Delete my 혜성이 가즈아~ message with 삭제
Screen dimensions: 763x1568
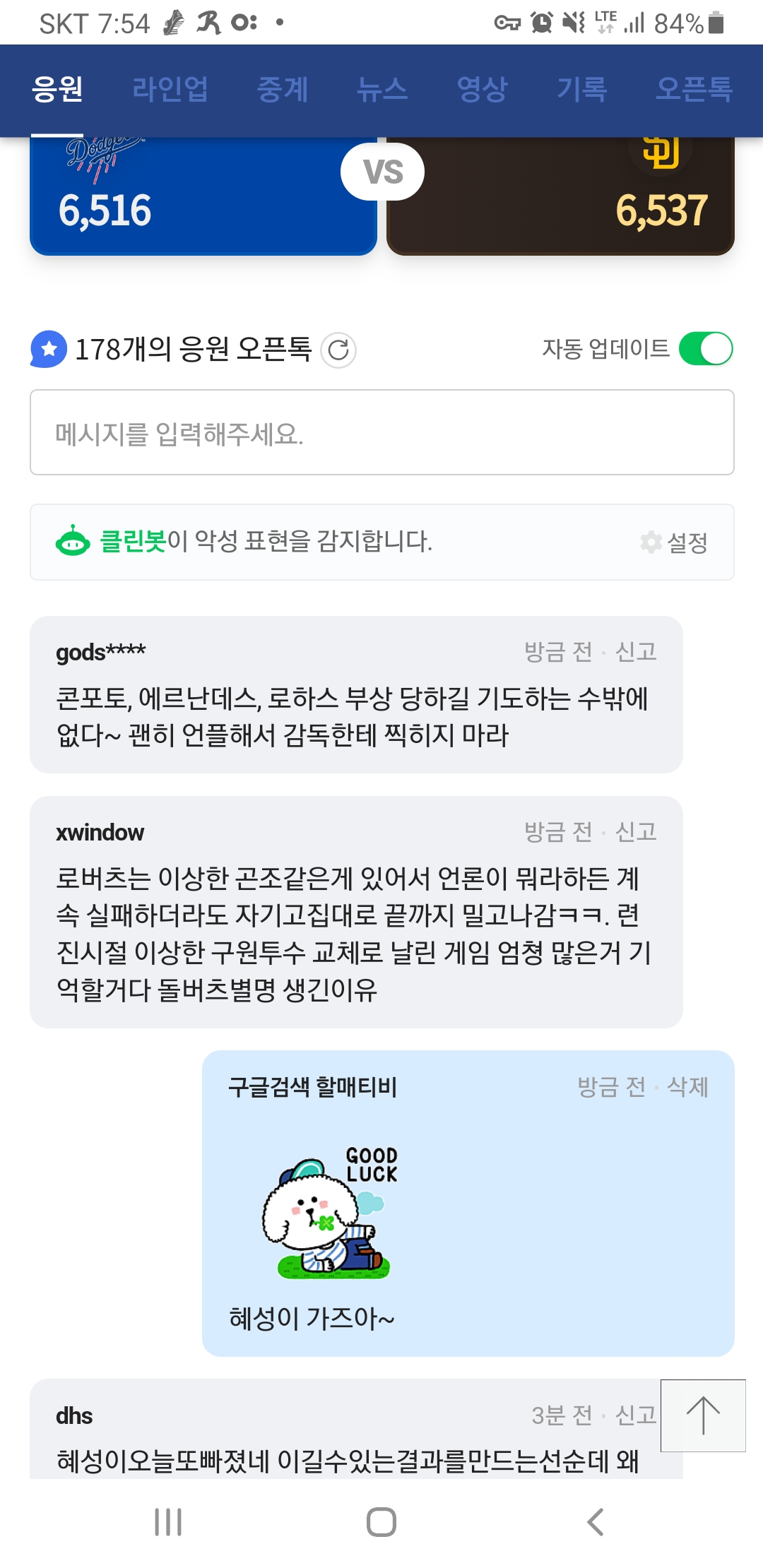click(x=687, y=1086)
